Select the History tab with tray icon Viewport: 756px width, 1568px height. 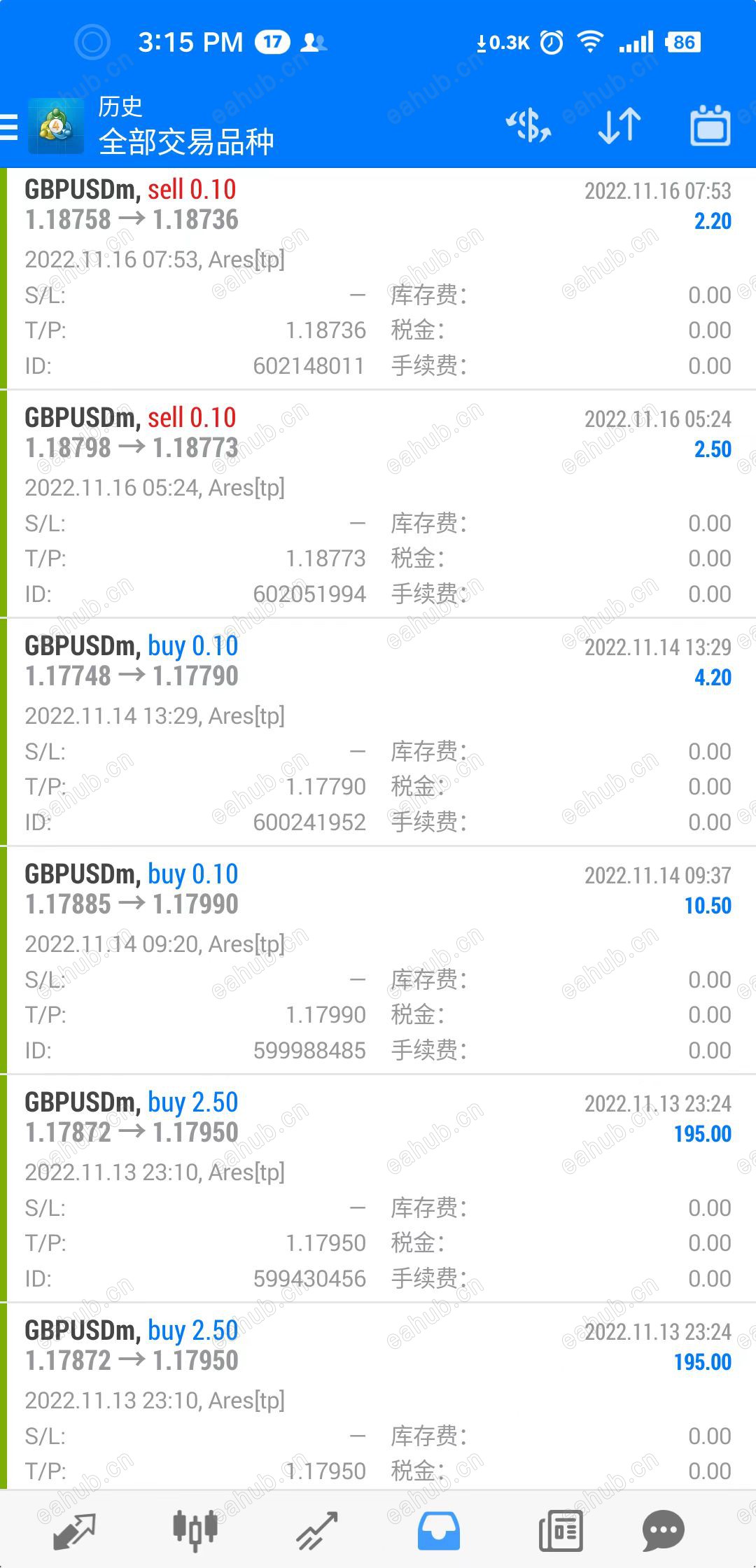439,1530
